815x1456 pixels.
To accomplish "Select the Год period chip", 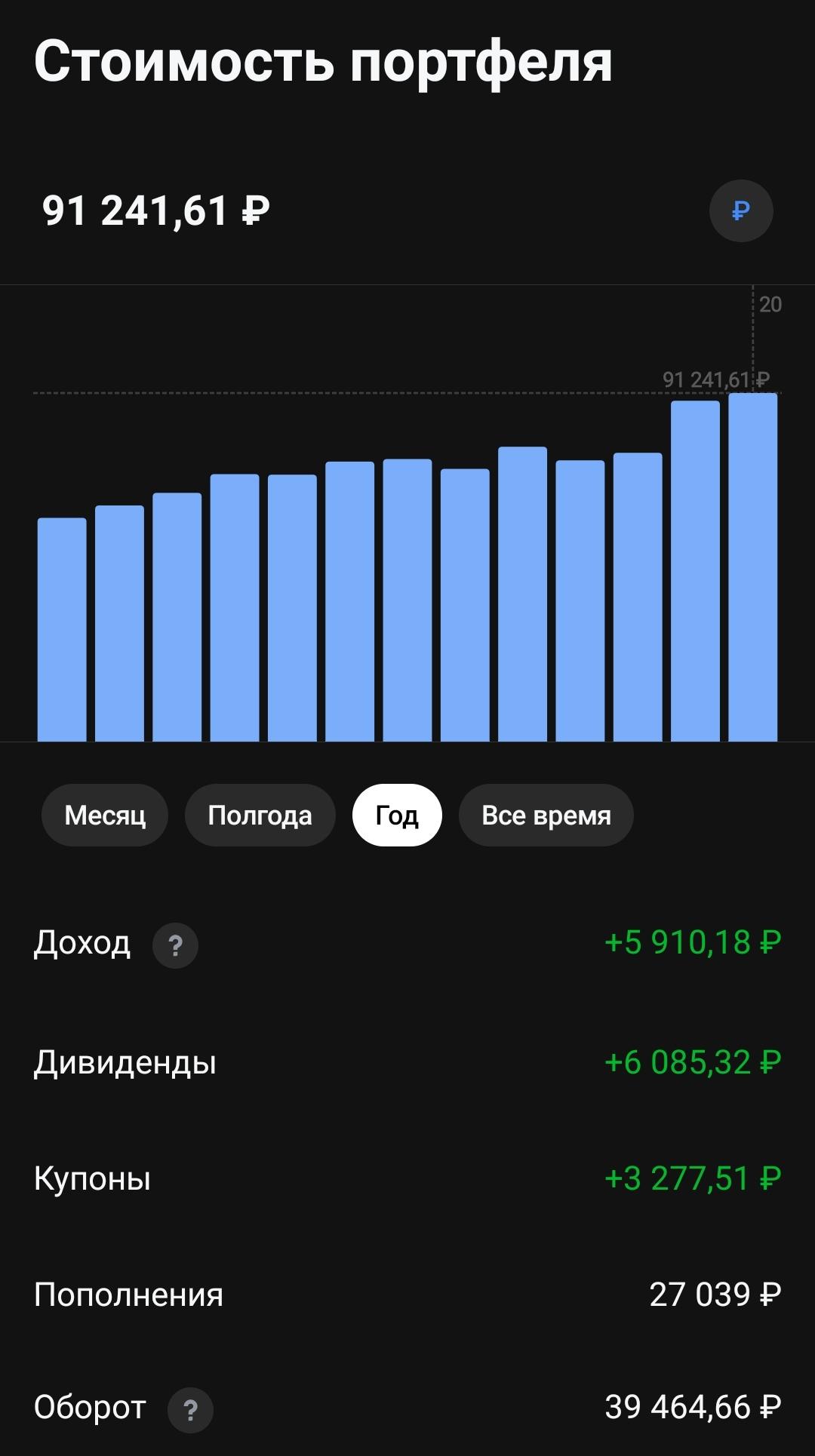I will coord(397,815).
